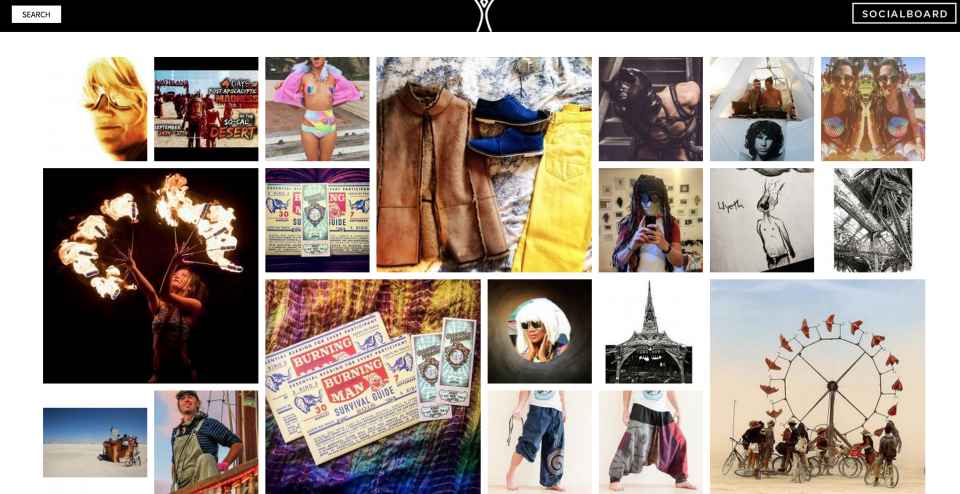This screenshot has height=494, width=960.
Task: Tap the Search button
Action: 36,14
